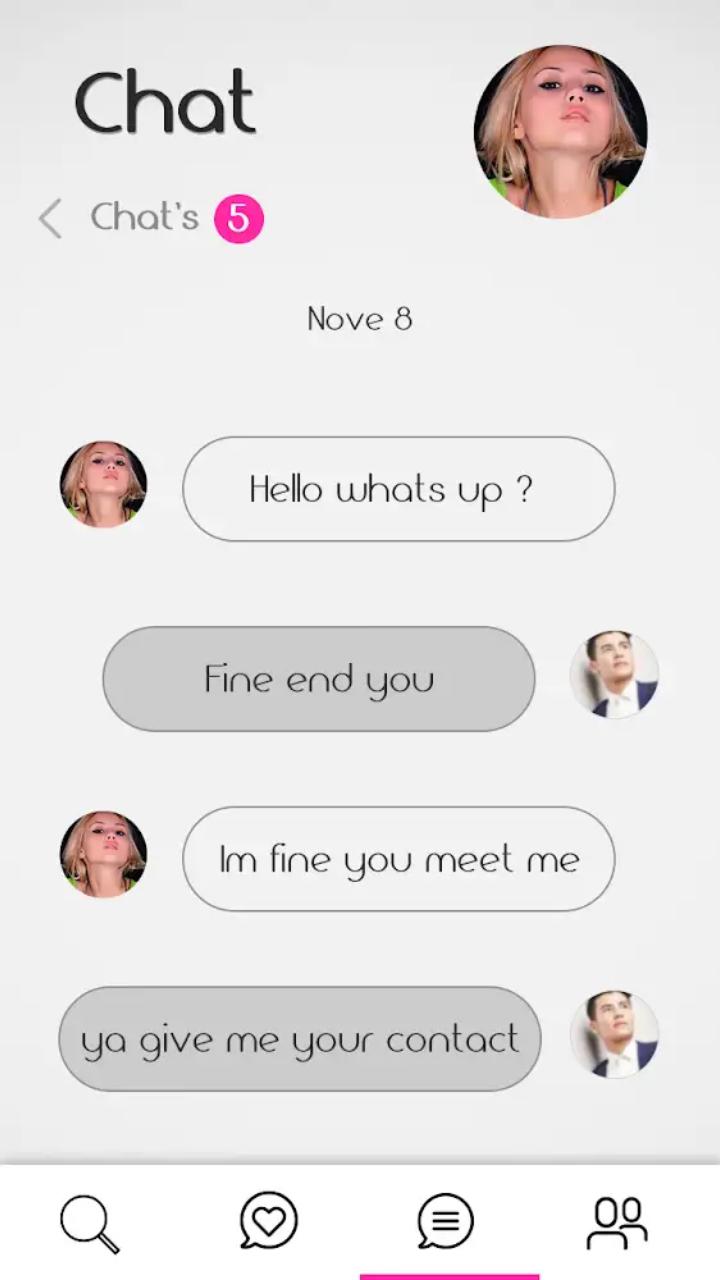Image resolution: width=720 pixels, height=1280 pixels.
Task: Switch to the heart bubble tab
Action: [269, 1221]
